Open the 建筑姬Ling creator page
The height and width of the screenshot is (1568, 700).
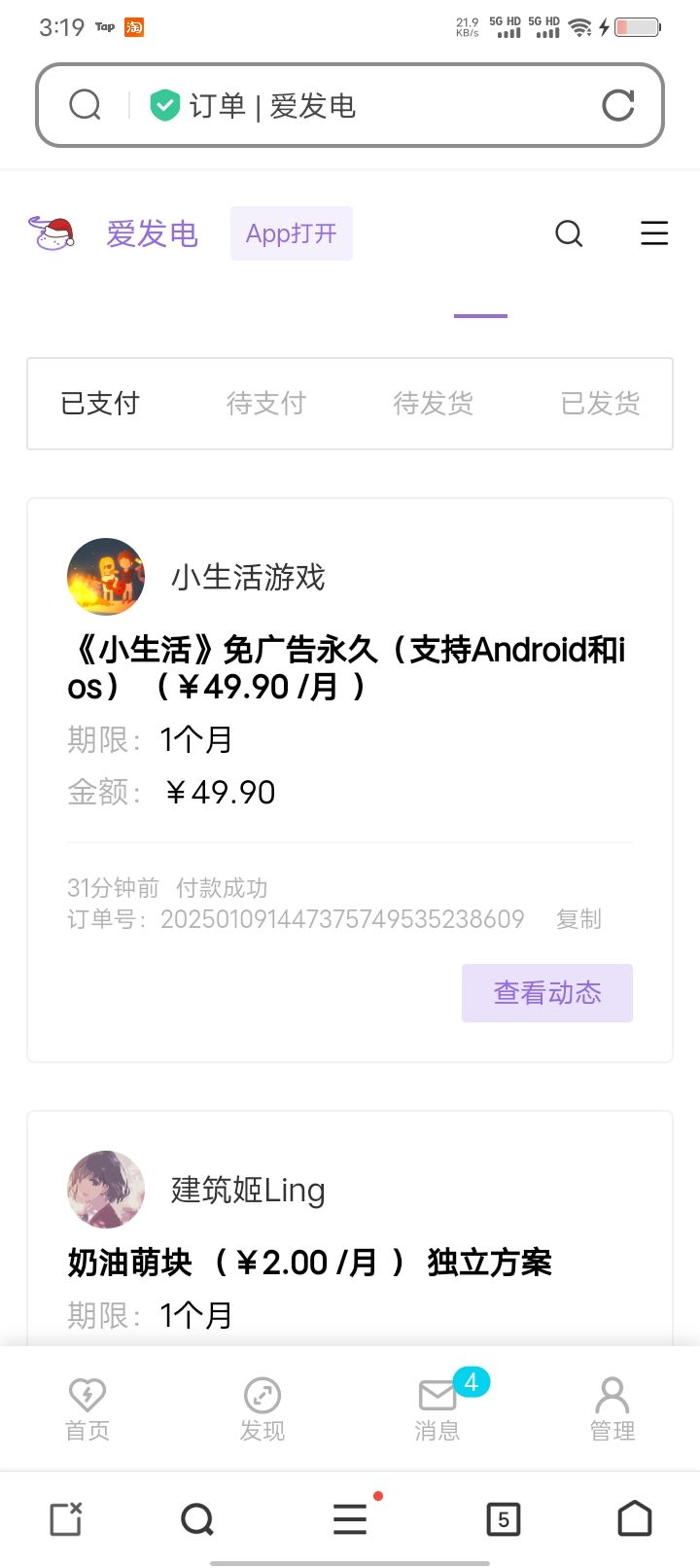coord(247,1190)
